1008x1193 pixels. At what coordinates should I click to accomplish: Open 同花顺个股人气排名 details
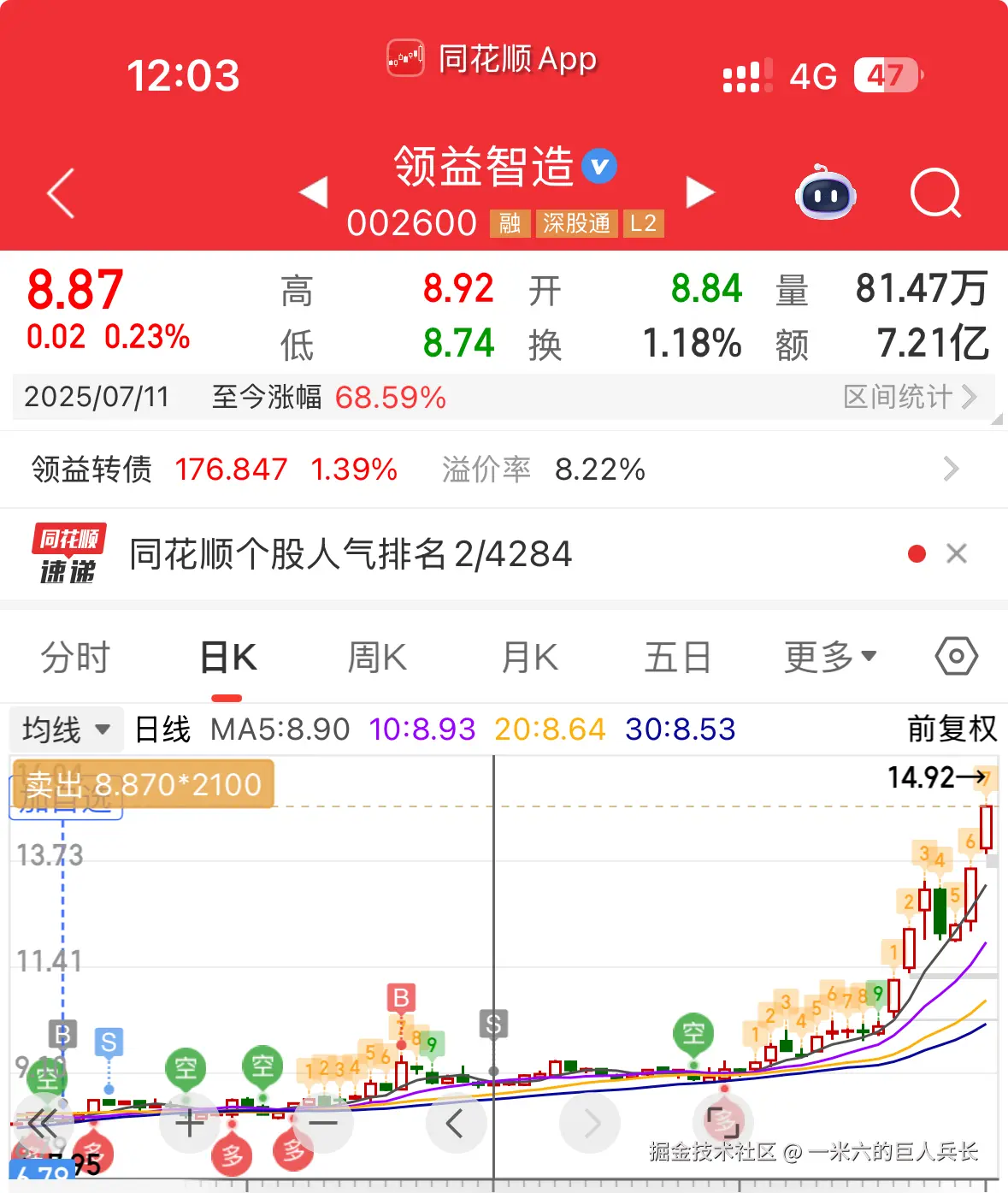pyautogui.click(x=351, y=553)
